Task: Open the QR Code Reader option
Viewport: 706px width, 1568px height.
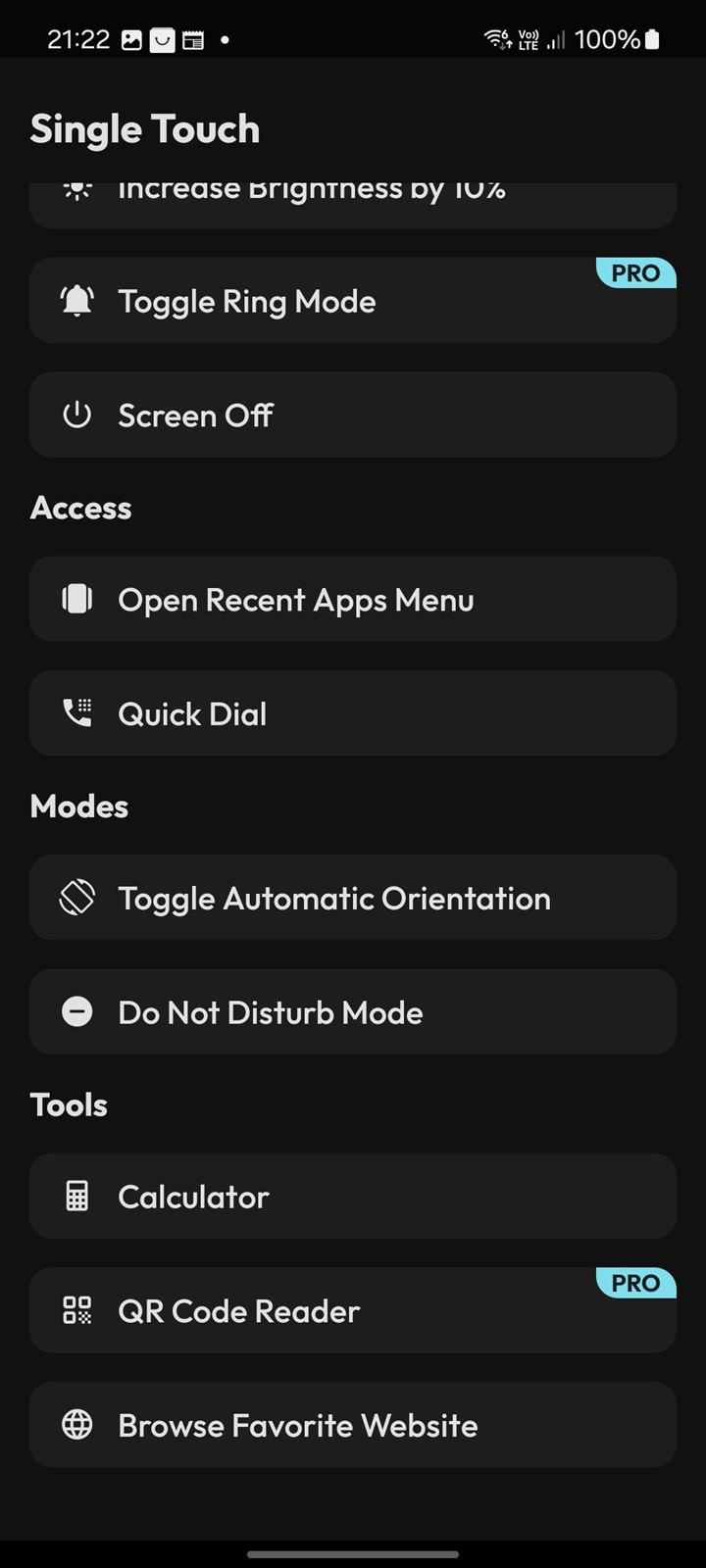Action: (353, 1310)
